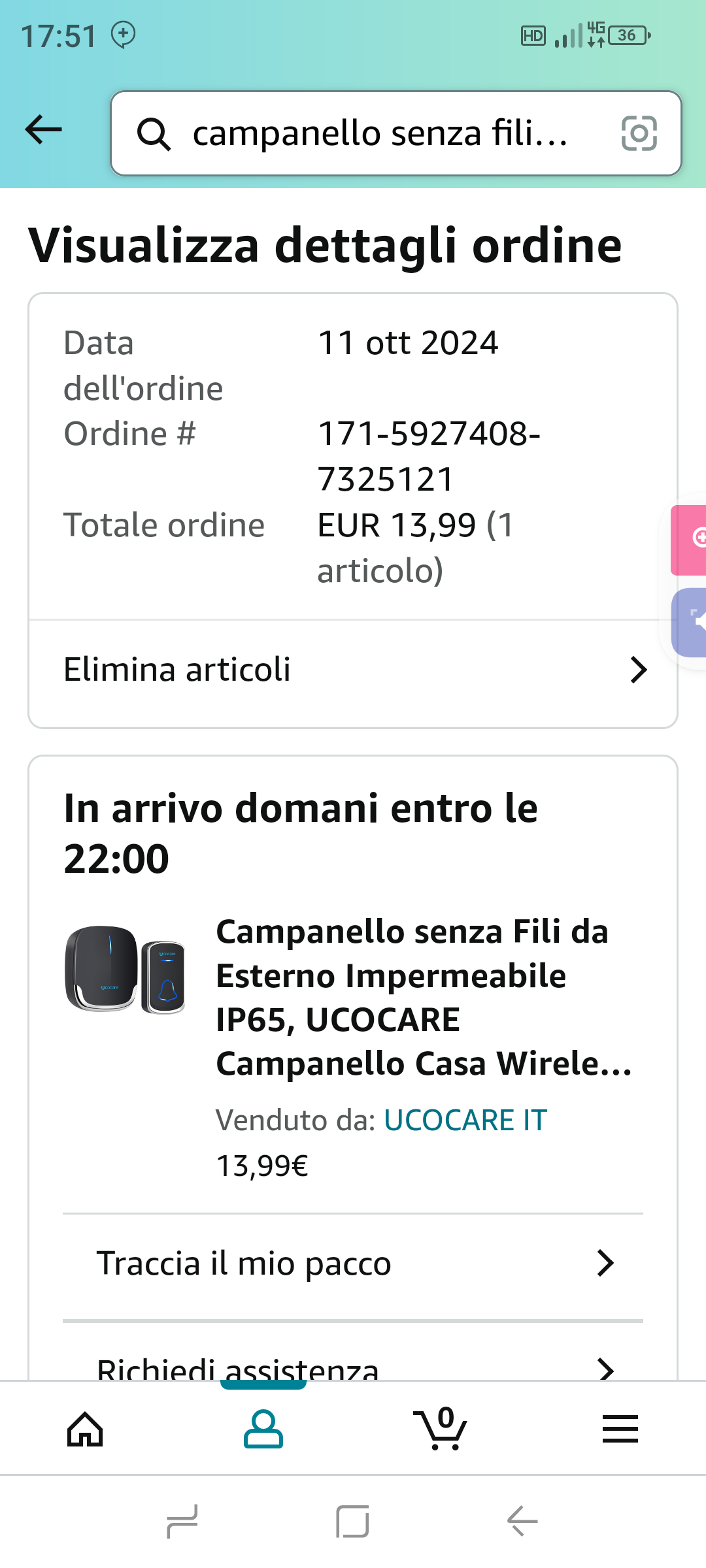Visit seller UCOCARE IT page
Image resolution: width=706 pixels, height=1568 pixels.
[x=465, y=1120]
